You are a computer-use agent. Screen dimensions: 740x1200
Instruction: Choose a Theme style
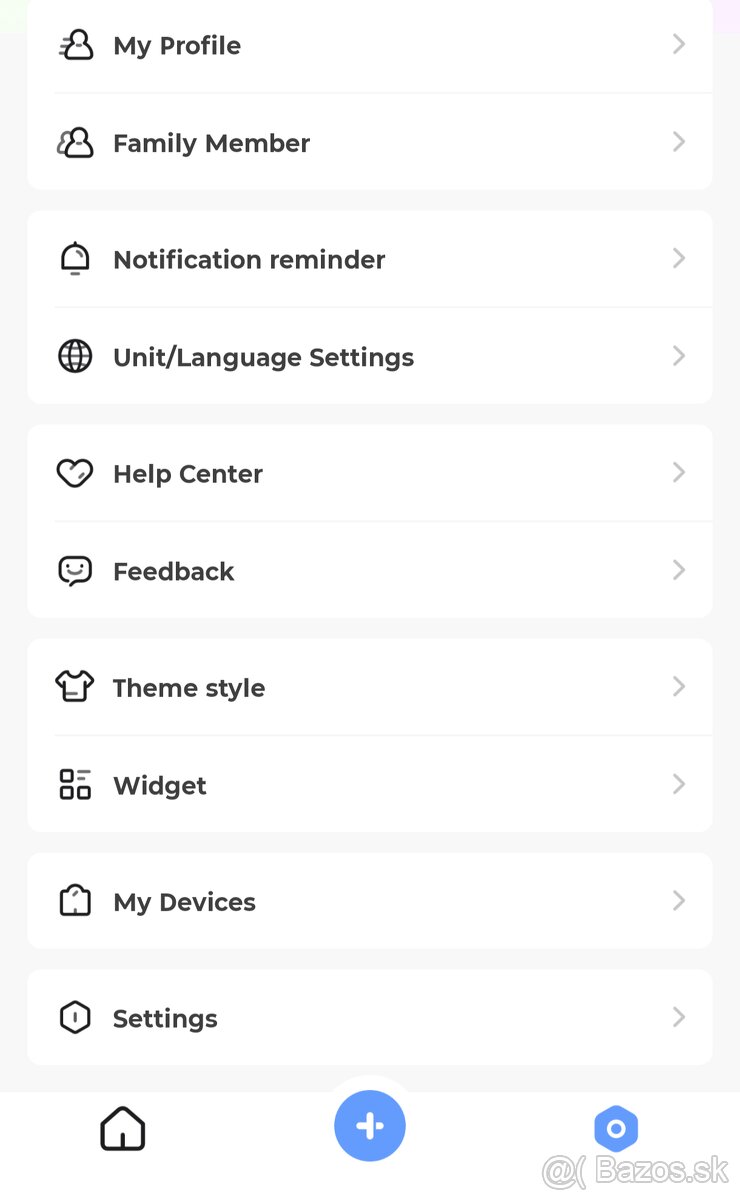pyautogui.click(x=370, y=687)
